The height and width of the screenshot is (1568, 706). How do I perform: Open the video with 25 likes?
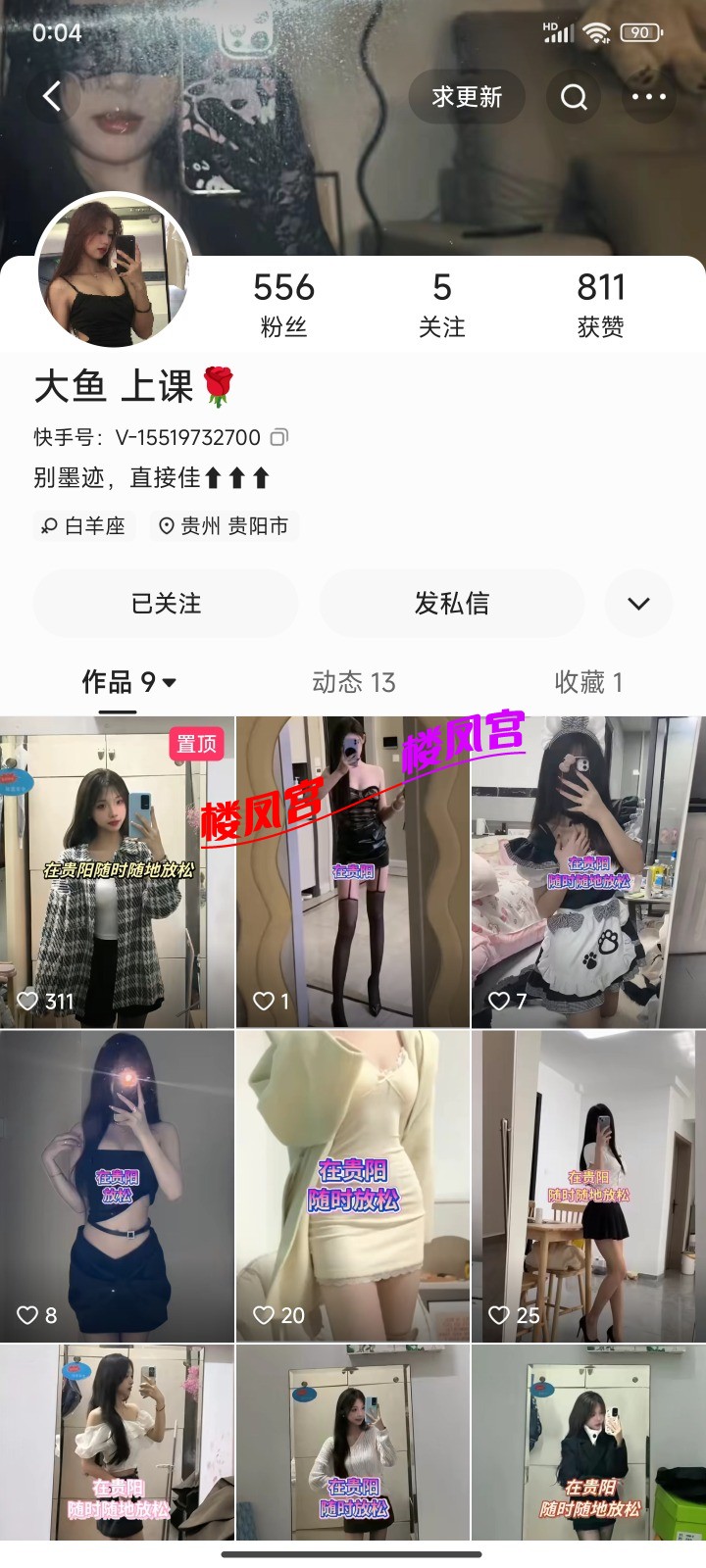click(588, 1186)
